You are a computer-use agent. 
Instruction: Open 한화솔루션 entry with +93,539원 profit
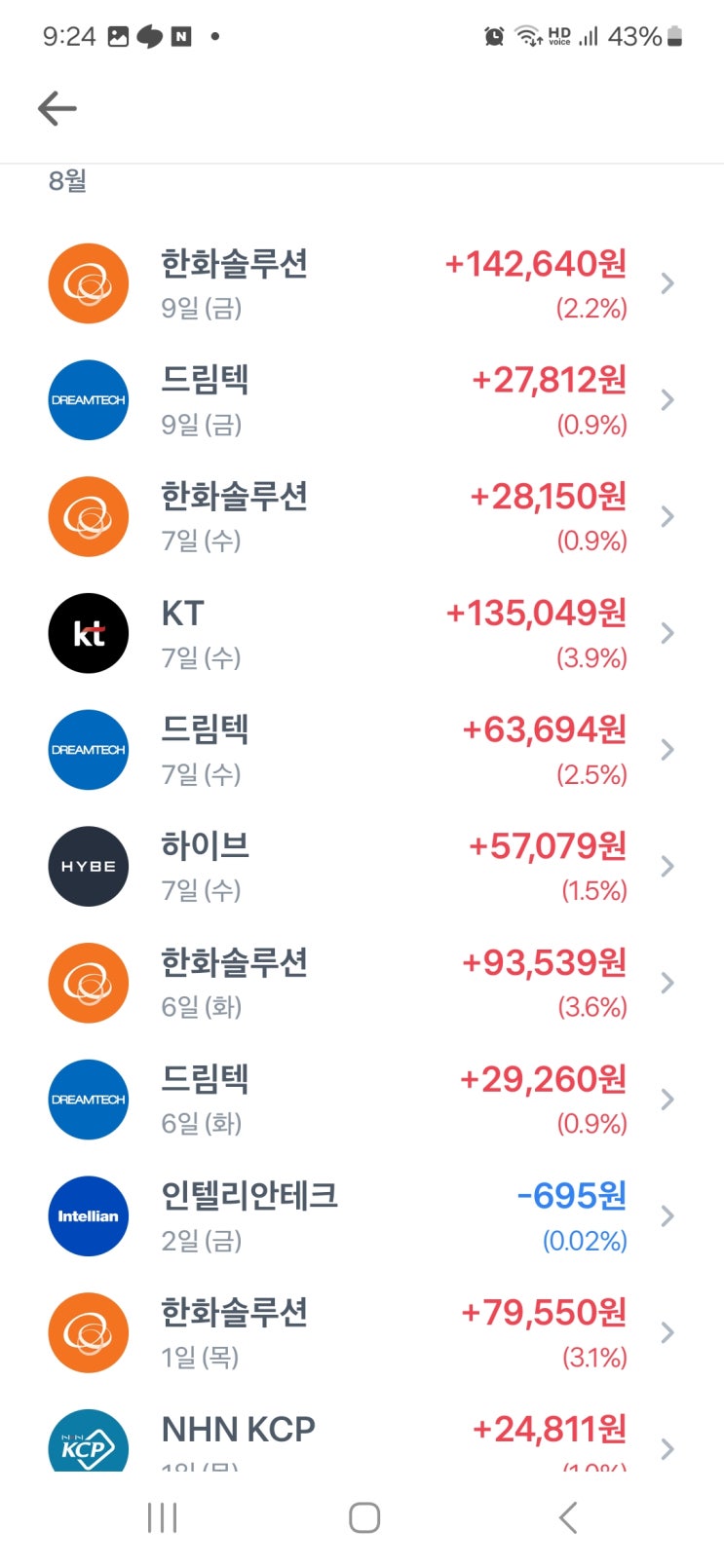pos(361,983)
